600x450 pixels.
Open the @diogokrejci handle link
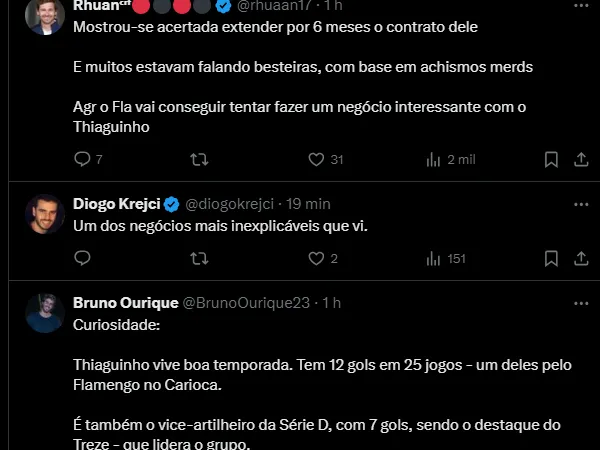coord(230,204)
